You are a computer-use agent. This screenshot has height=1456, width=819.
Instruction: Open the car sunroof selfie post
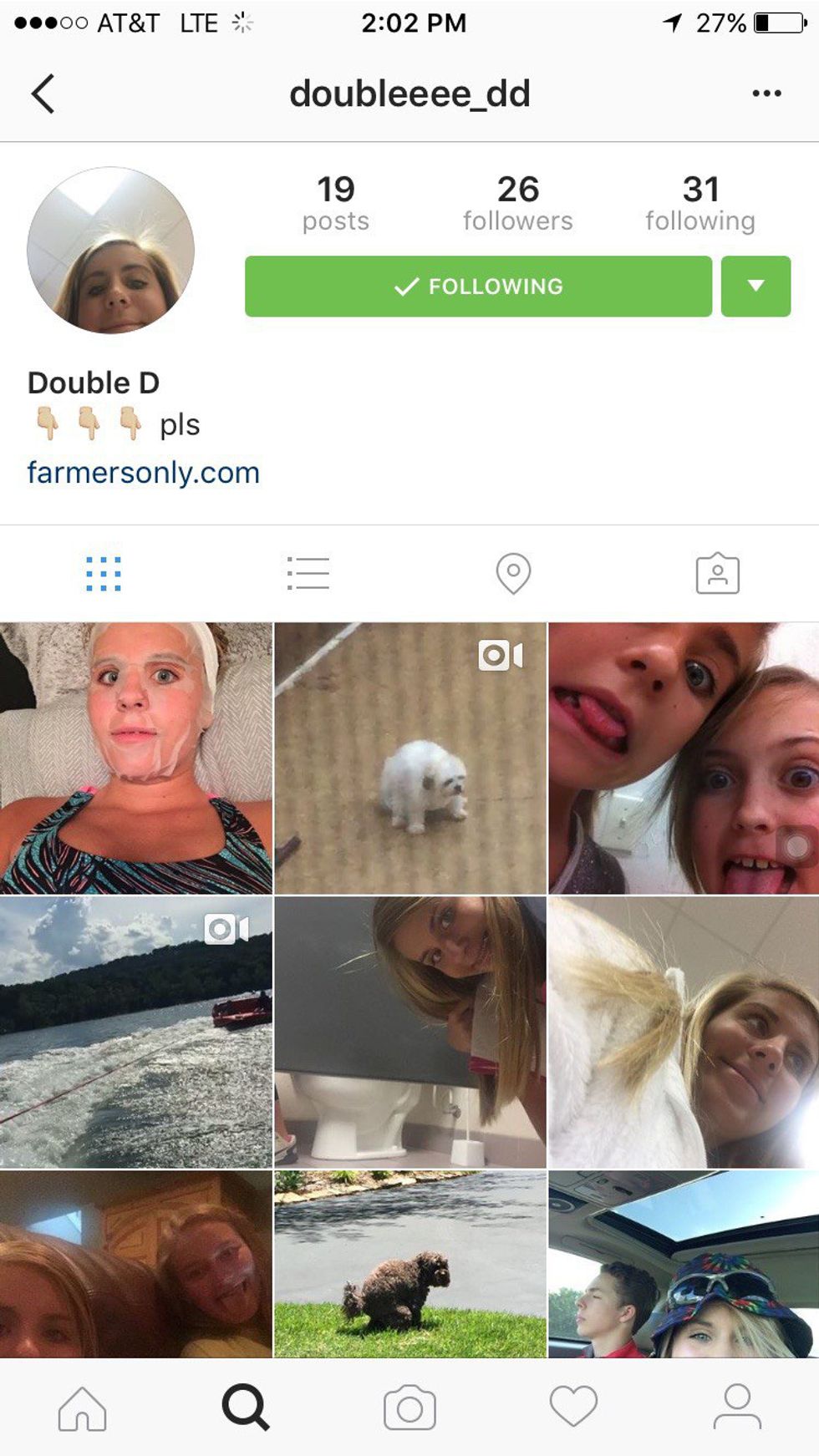pos(684,1263)
